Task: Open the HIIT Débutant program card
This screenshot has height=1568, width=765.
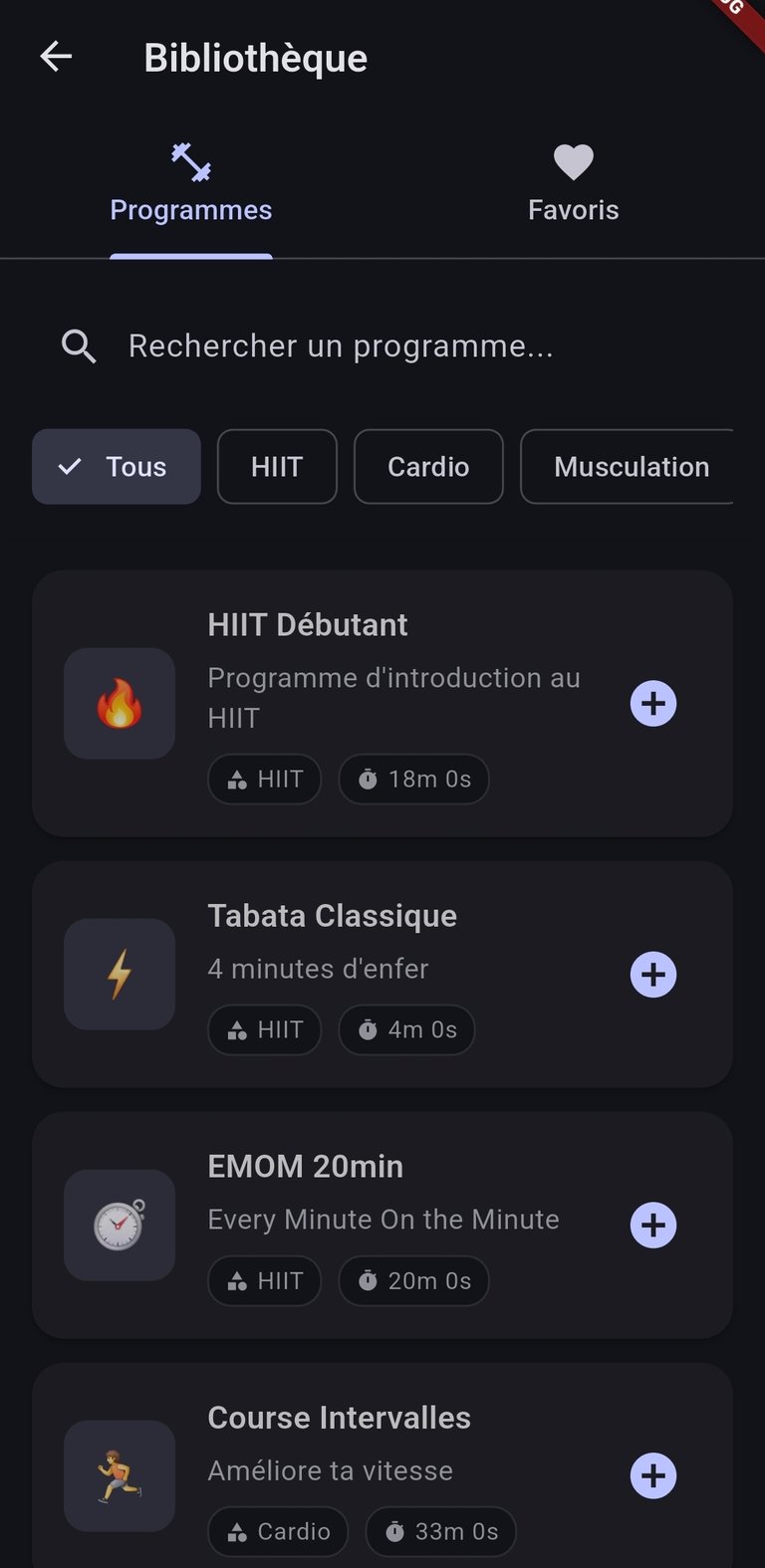Action: 382,703
